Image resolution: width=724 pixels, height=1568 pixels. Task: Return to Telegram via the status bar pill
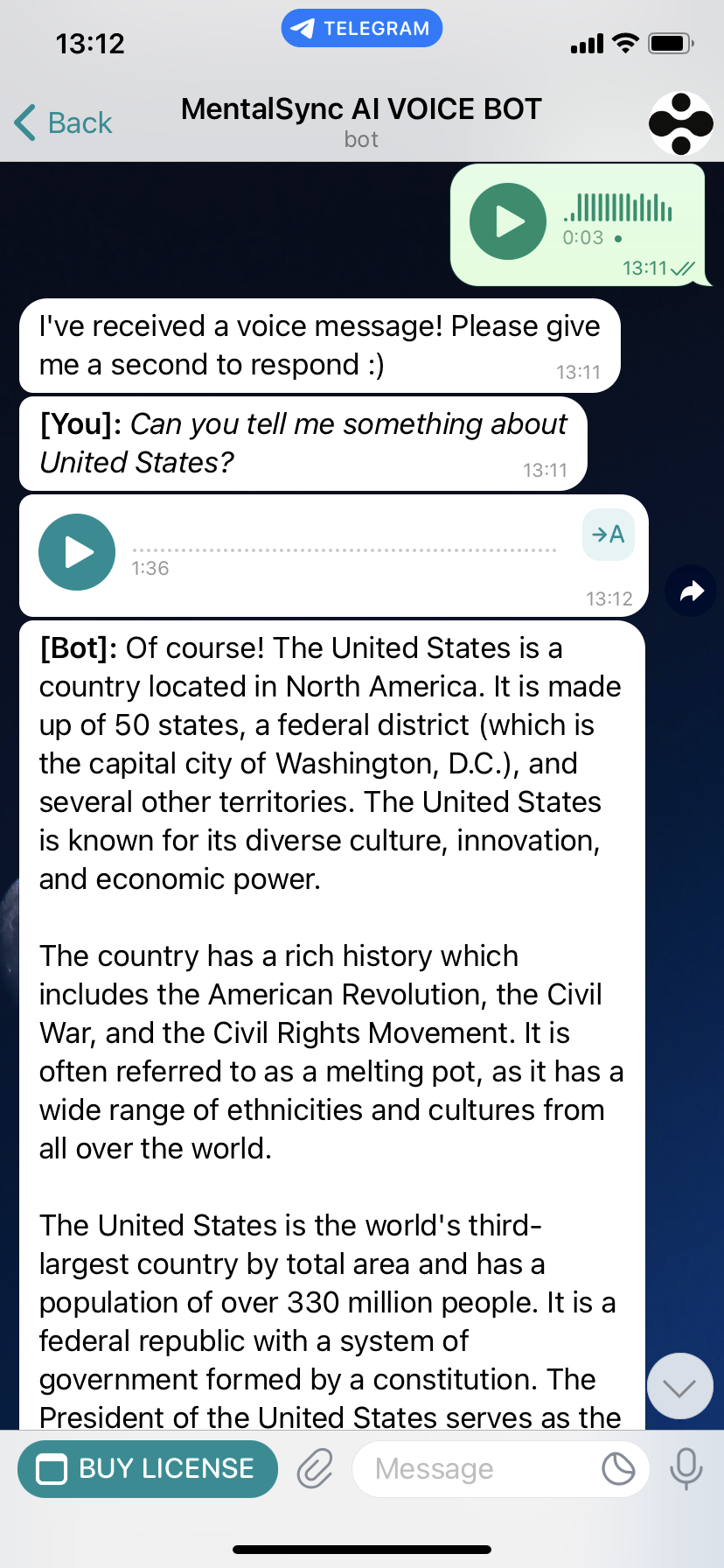[362, 28]
